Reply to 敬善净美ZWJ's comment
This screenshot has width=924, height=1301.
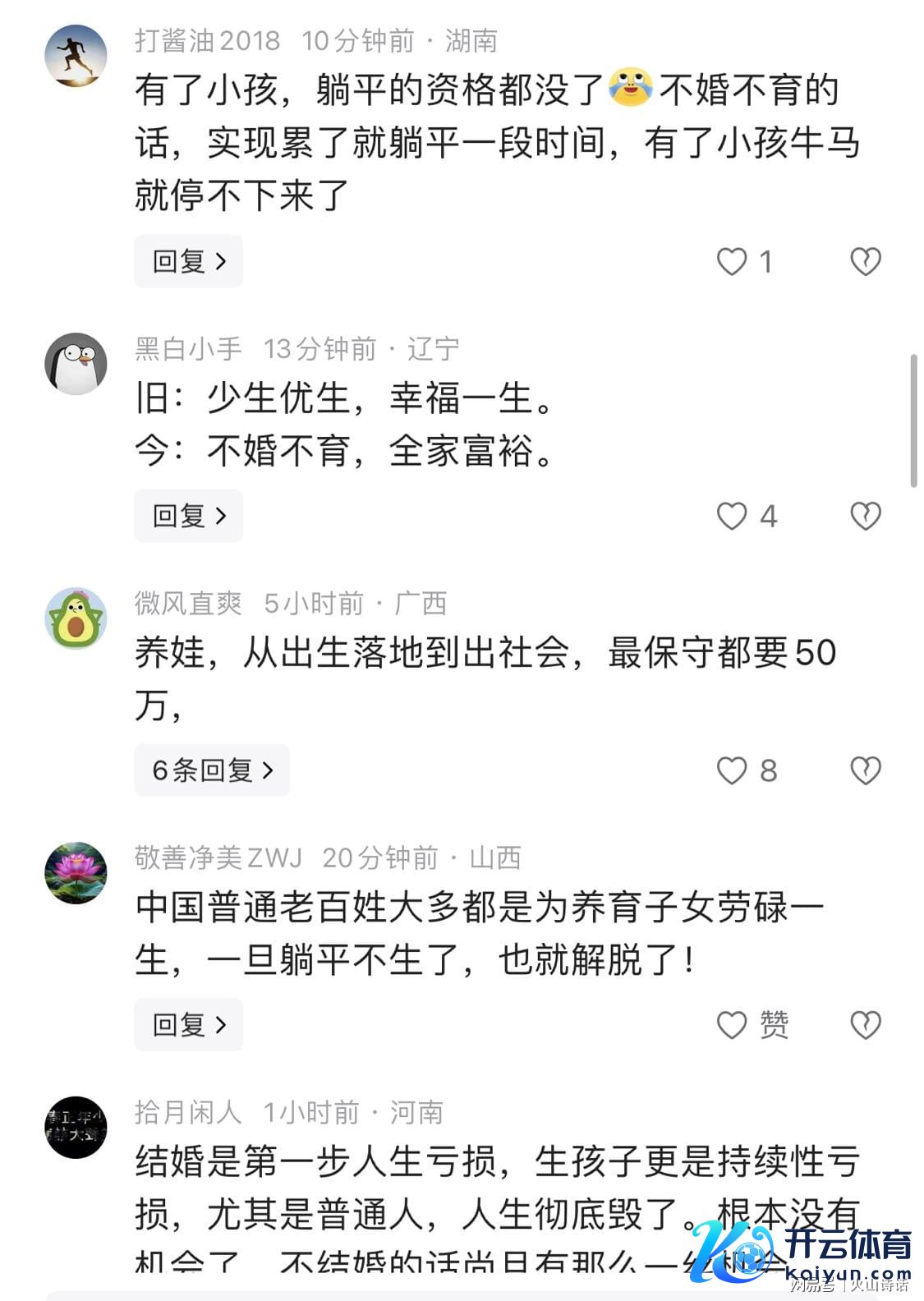[188, 1025]
